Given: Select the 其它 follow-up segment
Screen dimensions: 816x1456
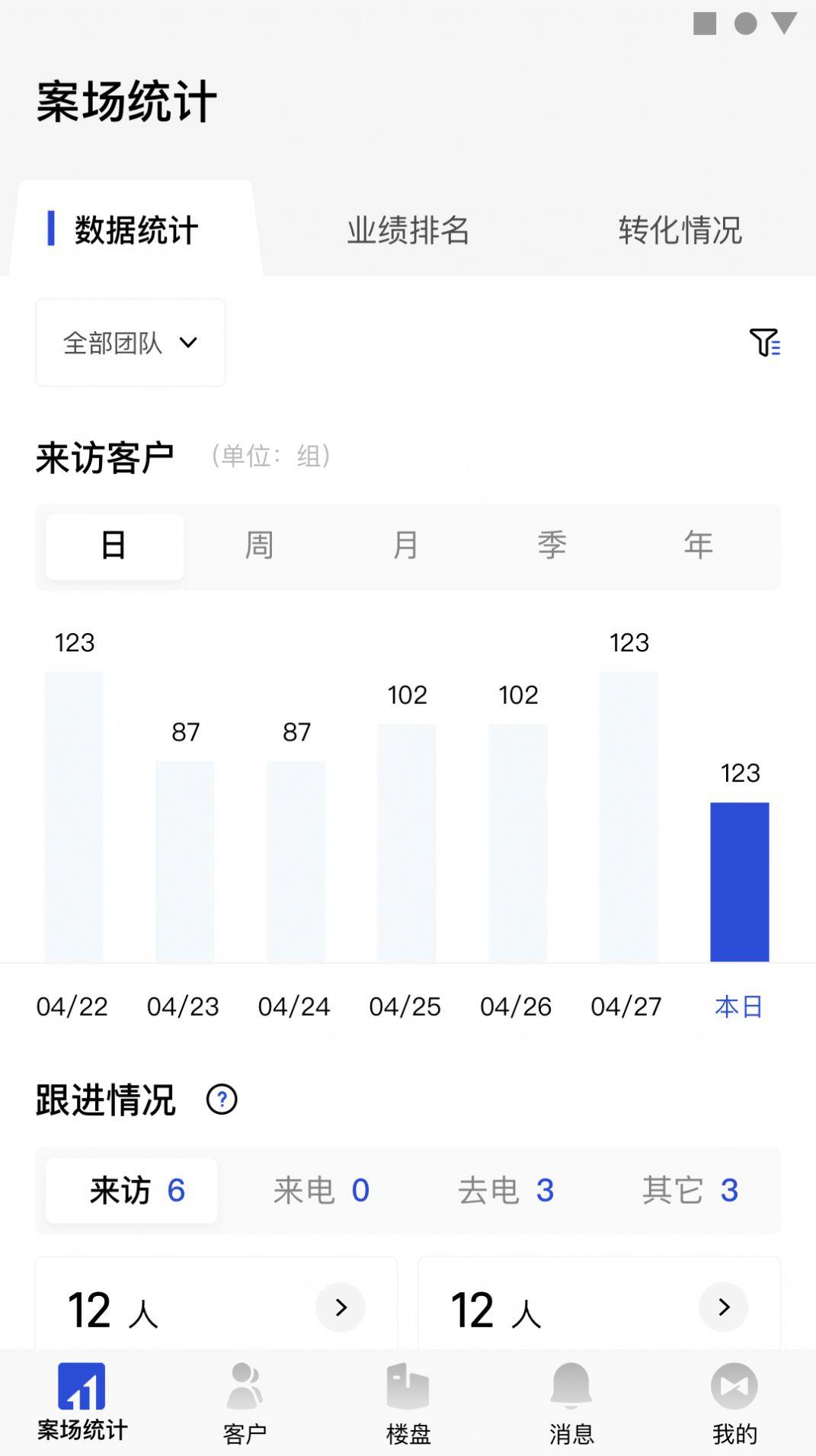Looking at the screenshot, I should click(x=690, y=1190).
